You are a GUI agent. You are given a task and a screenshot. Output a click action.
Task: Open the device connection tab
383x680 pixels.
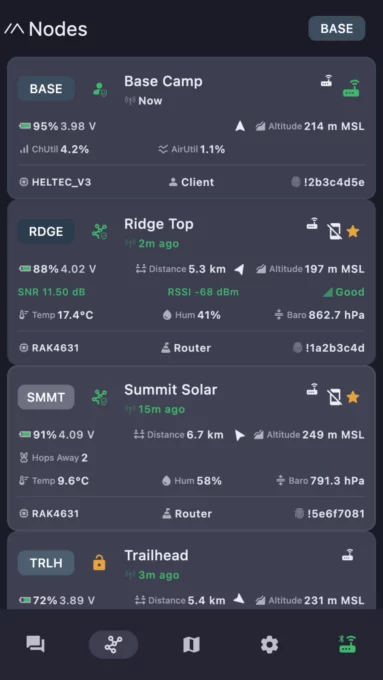pyautogui.click(x=347, y=644)
